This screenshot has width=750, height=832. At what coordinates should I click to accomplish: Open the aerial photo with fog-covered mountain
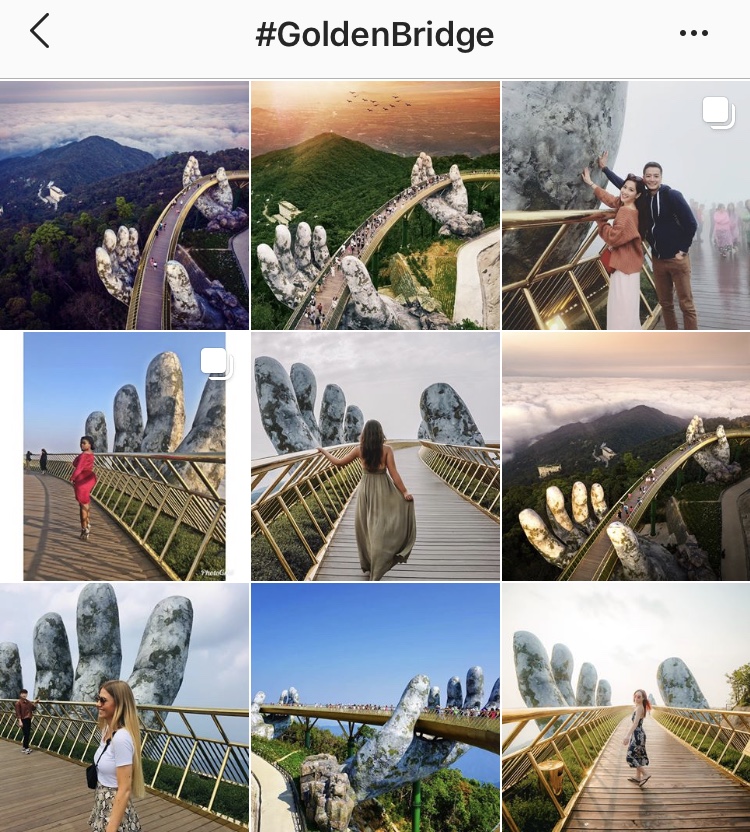(626, 456)
